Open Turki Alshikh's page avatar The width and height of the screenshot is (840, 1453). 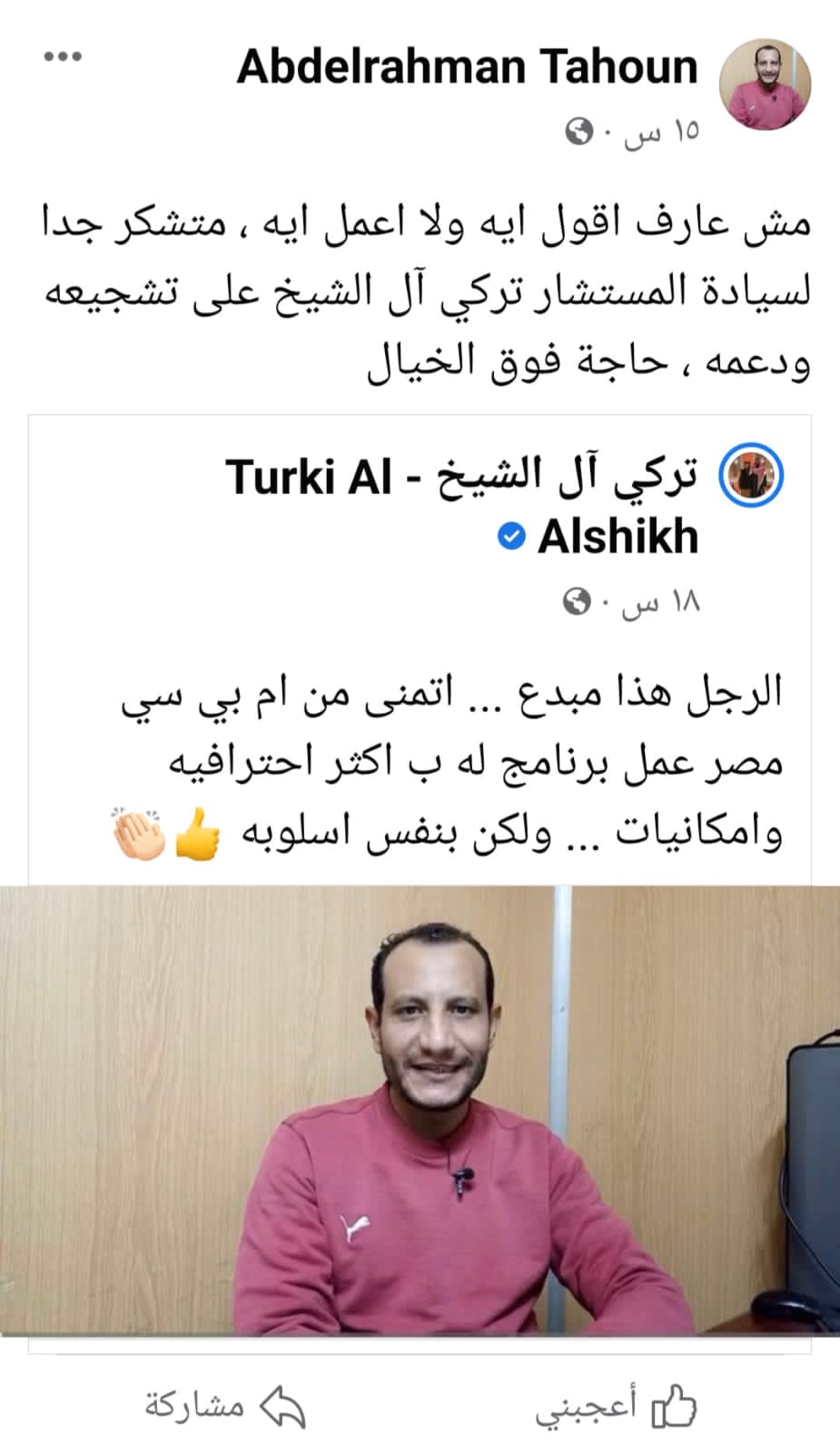pos(751,476)
